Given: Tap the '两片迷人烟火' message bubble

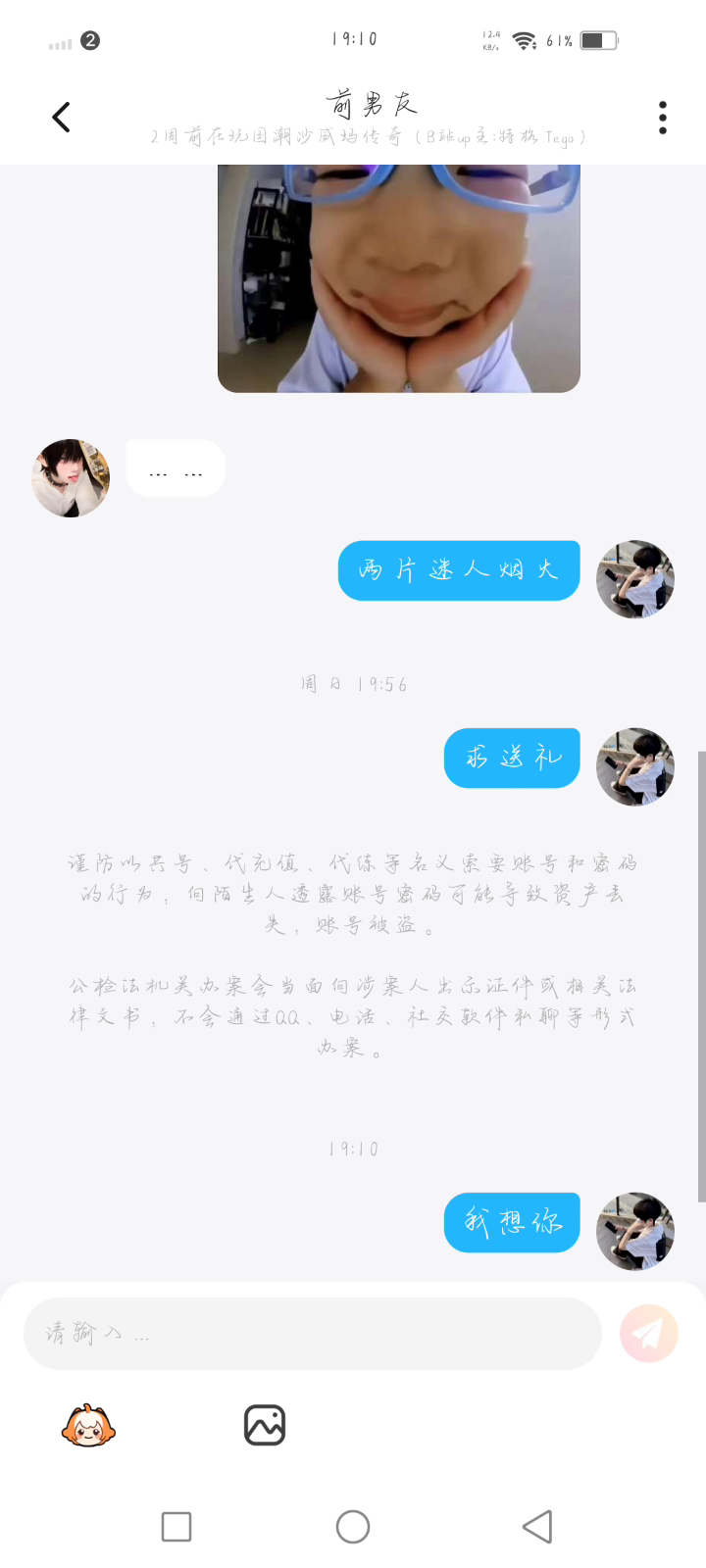Looking at the screenshot, I should [459, 570].
